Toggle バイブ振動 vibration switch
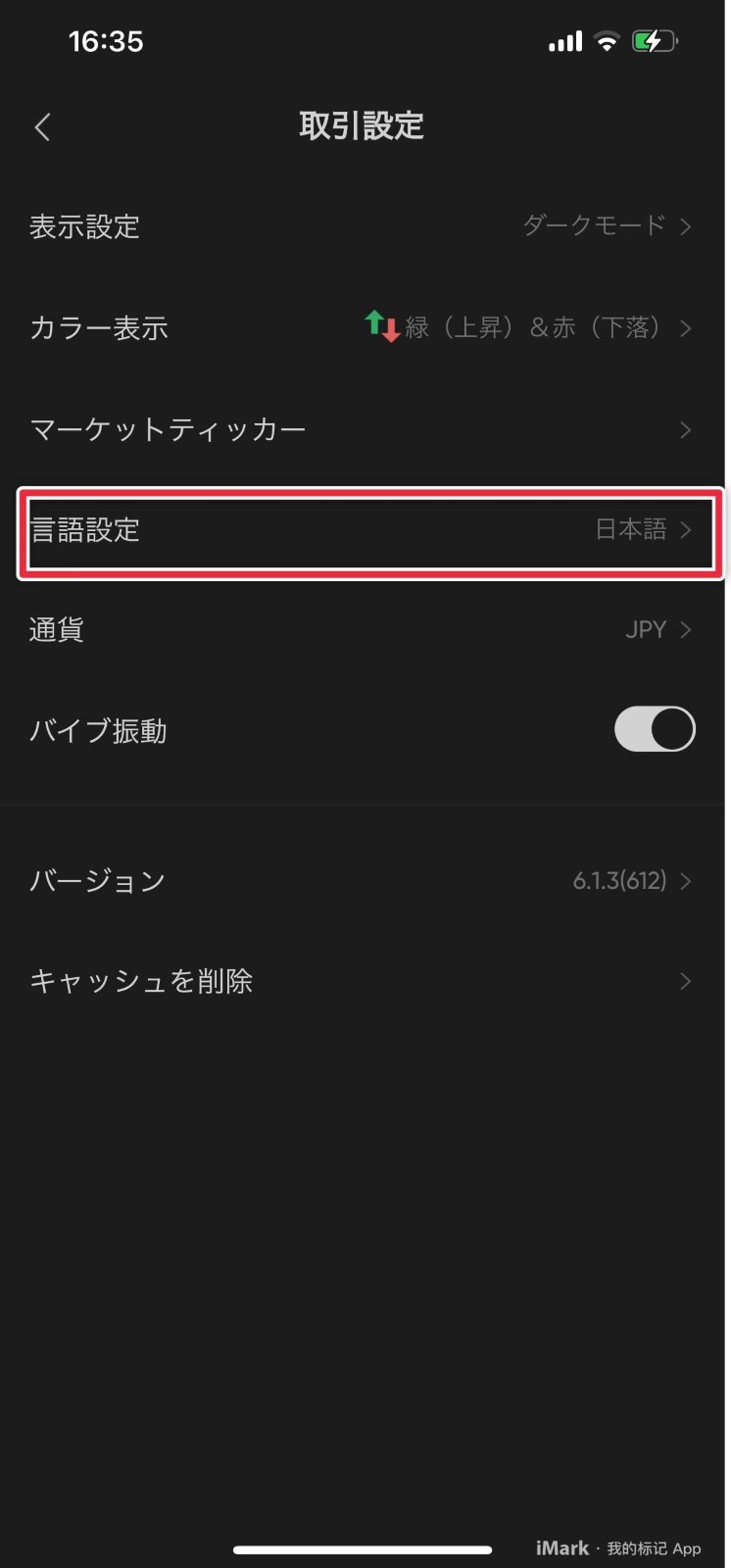 click(655, 730)
